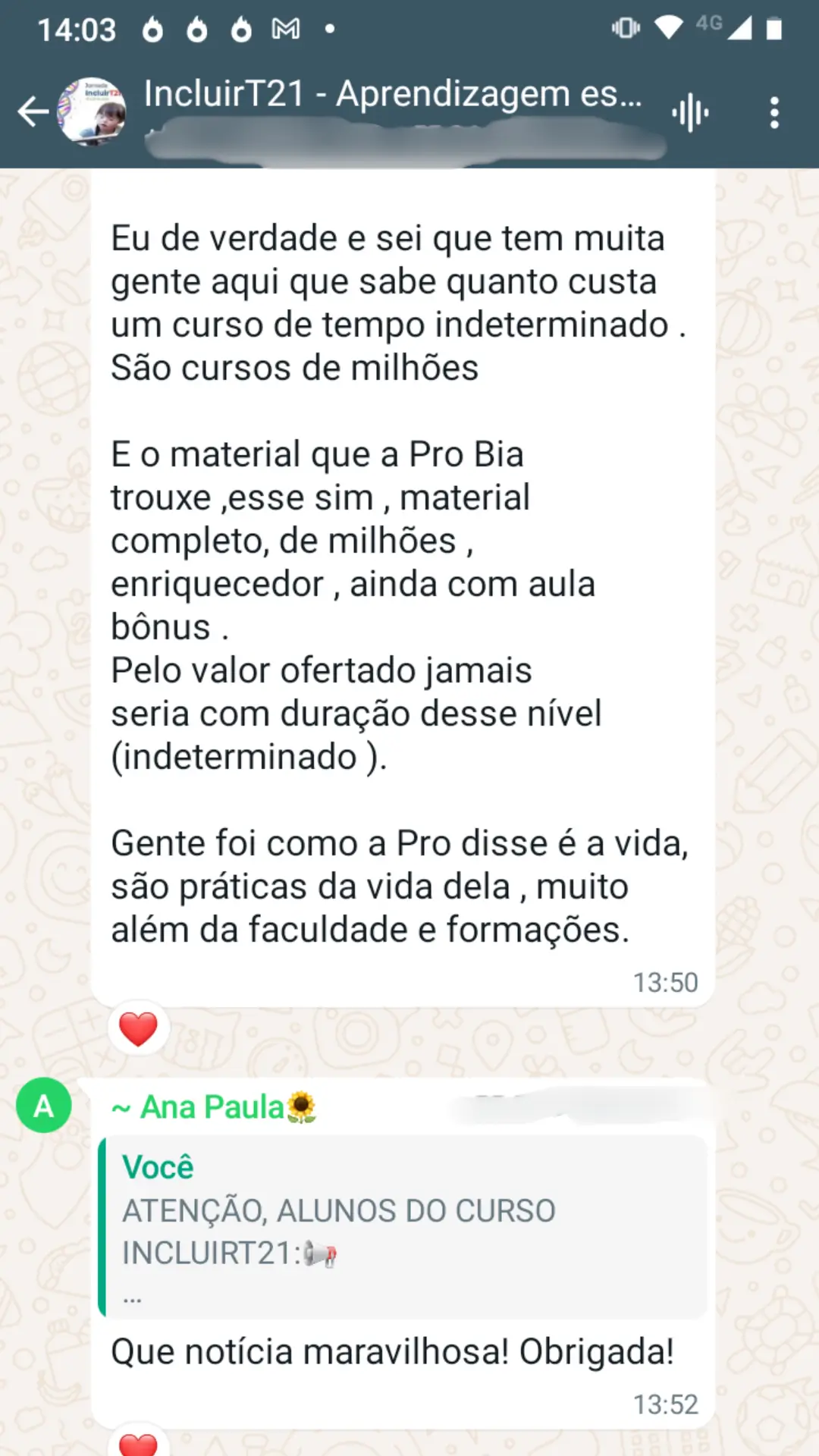Start a group voice chat
This screenshot has height=1456, width=819.
coord(690,113)
